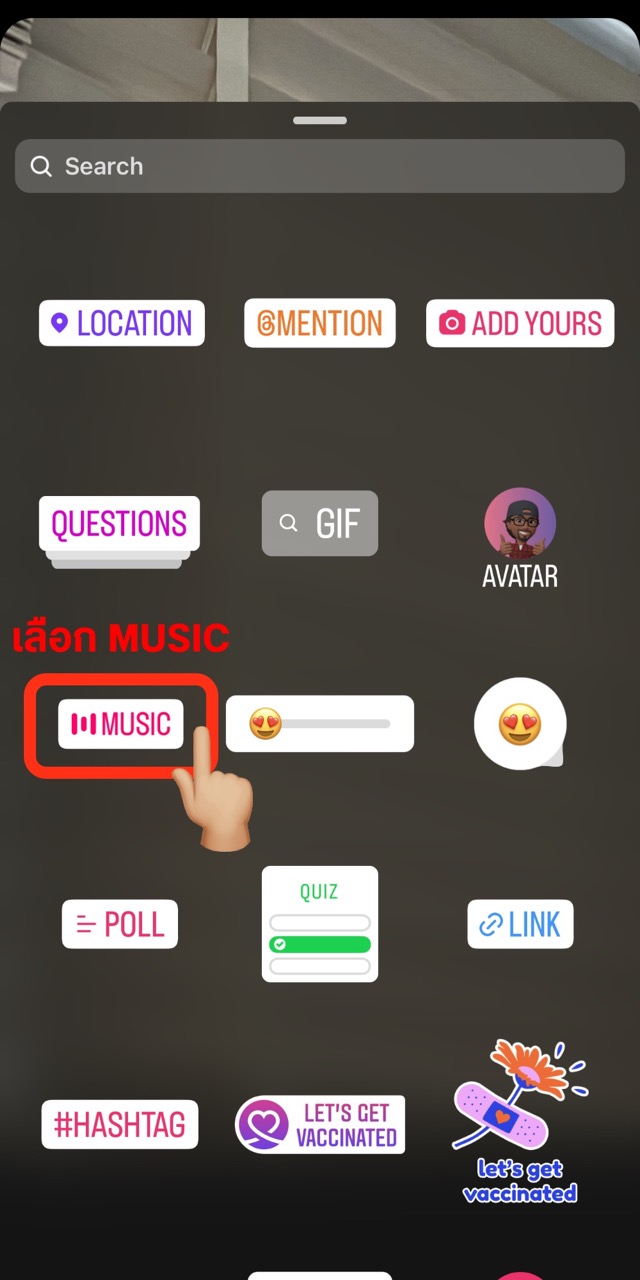The height and width of the screenshot is (1280, 640).
Task: Add the emoji slider sticker
Action: pos(320,723)
